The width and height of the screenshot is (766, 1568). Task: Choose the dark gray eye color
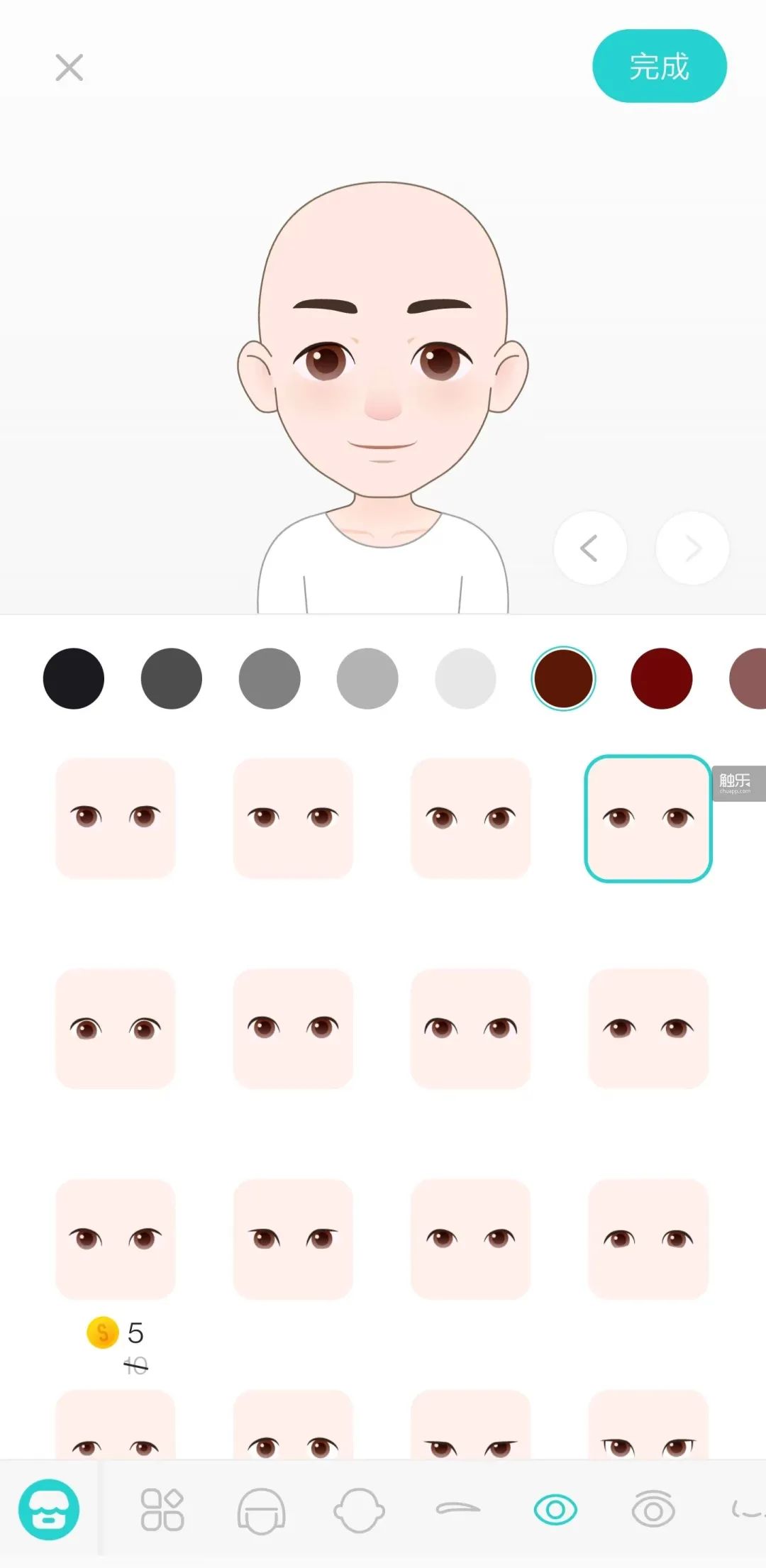[172, 678]
